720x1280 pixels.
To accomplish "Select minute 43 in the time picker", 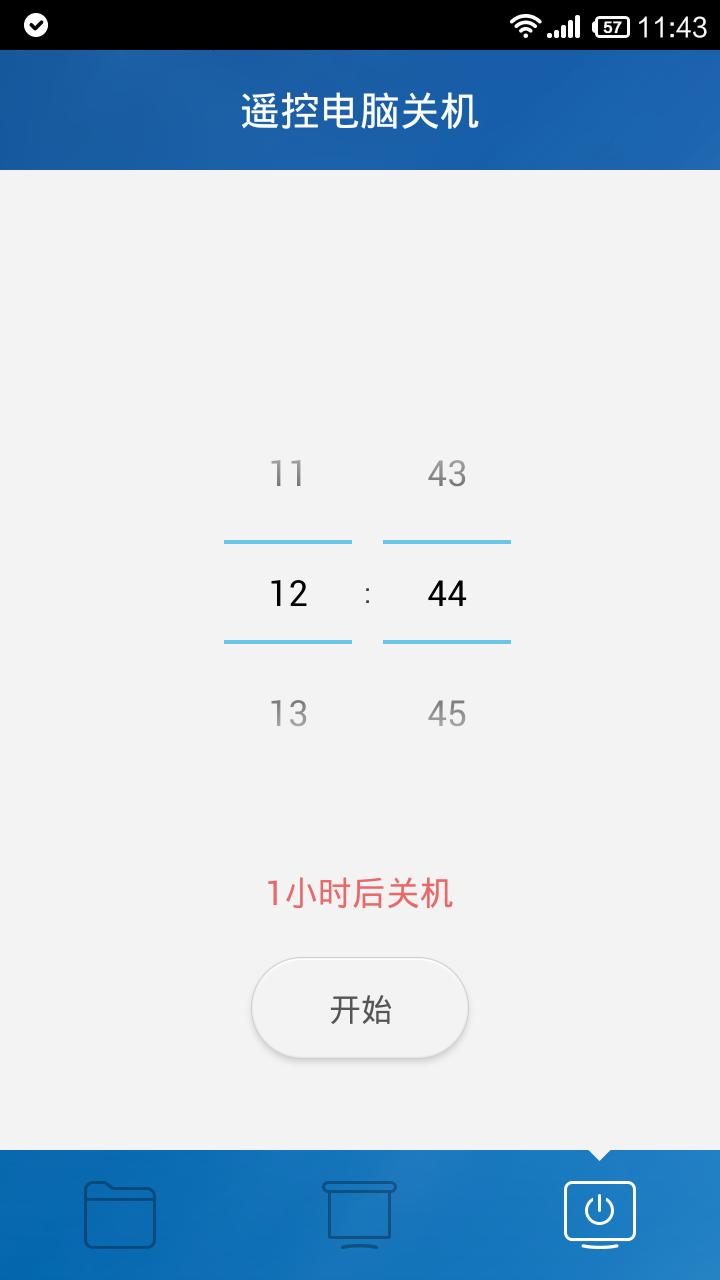I will (447, 474).
